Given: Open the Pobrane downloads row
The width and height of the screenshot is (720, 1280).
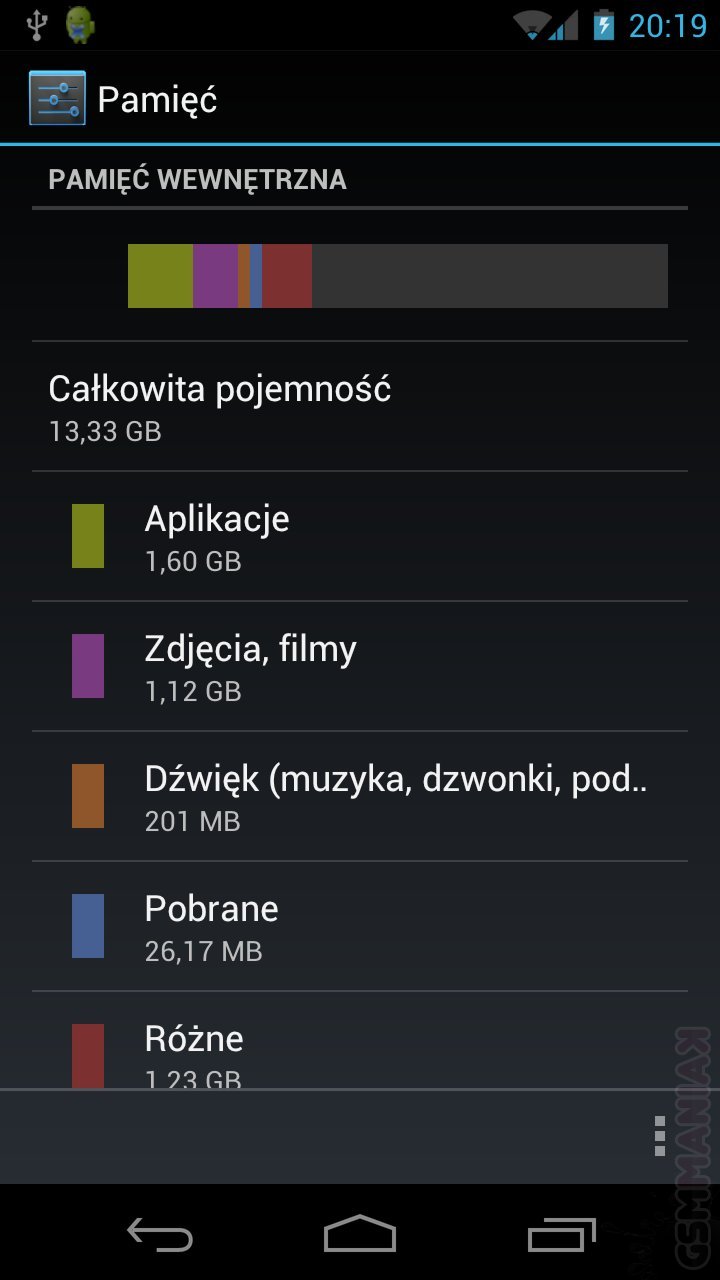Looking at the screenshot, I should click(360, 927).
